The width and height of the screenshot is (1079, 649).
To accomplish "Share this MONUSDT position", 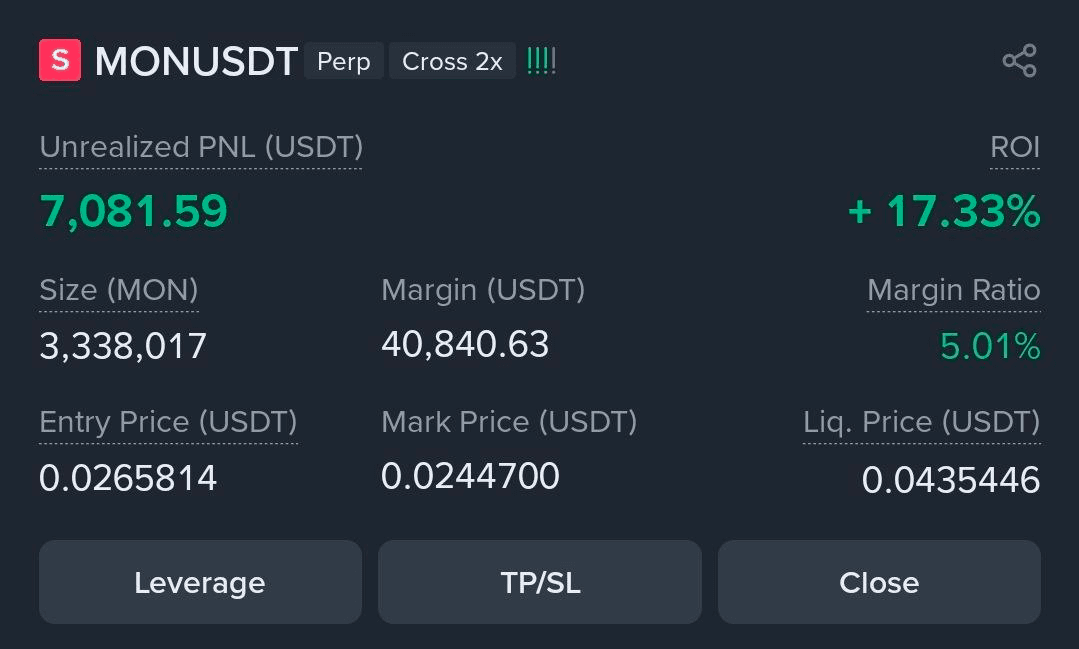I will [1019, 61].
